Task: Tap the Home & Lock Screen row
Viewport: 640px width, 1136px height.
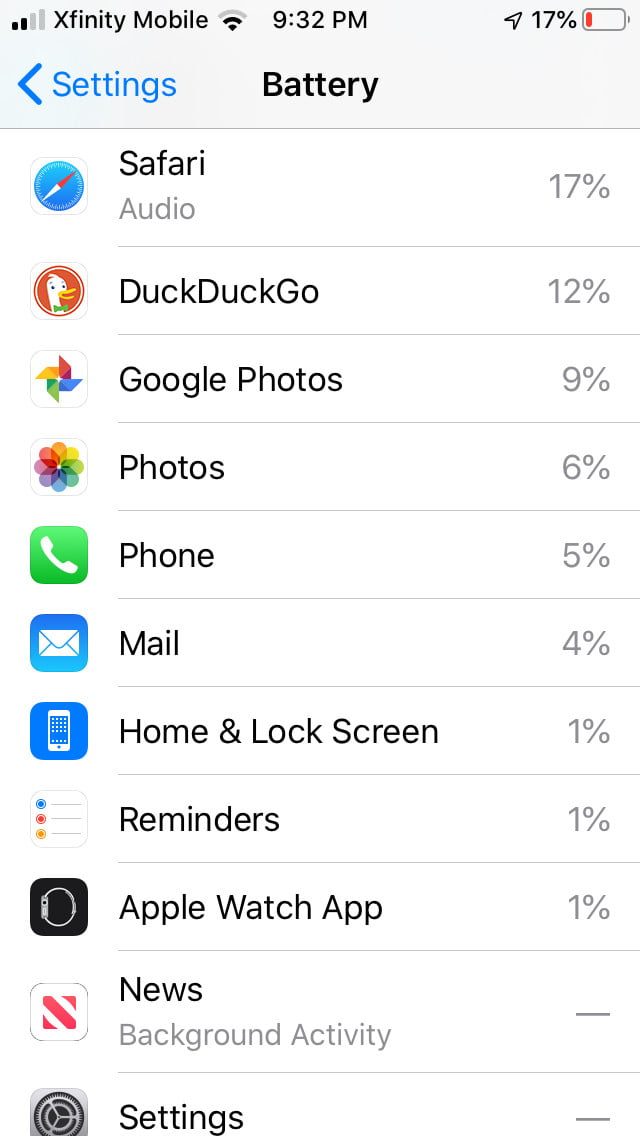Action: (x=320, y=731)
